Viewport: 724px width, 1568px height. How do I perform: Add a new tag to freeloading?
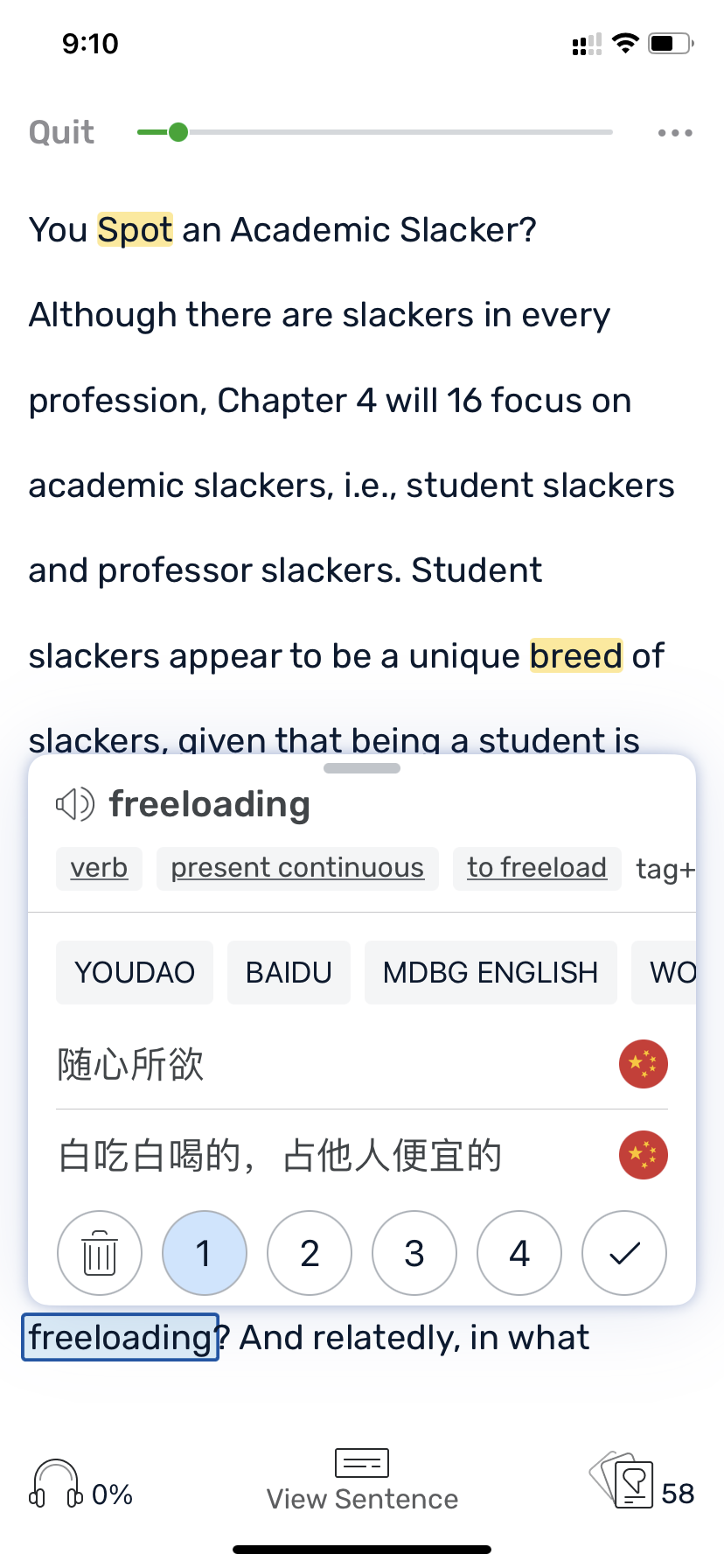[665, 869]
